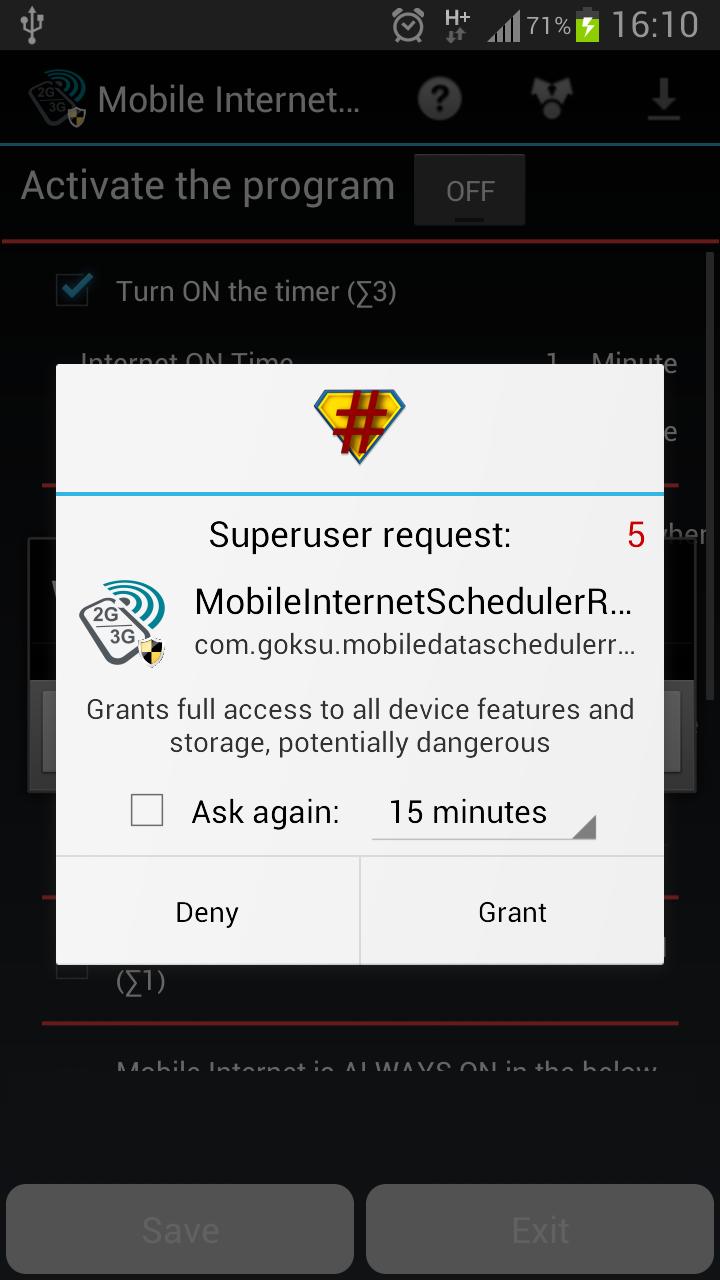Screen dimensions: 720x1280
Task: Grant the superuser request
Action: [x=512, y=911]
